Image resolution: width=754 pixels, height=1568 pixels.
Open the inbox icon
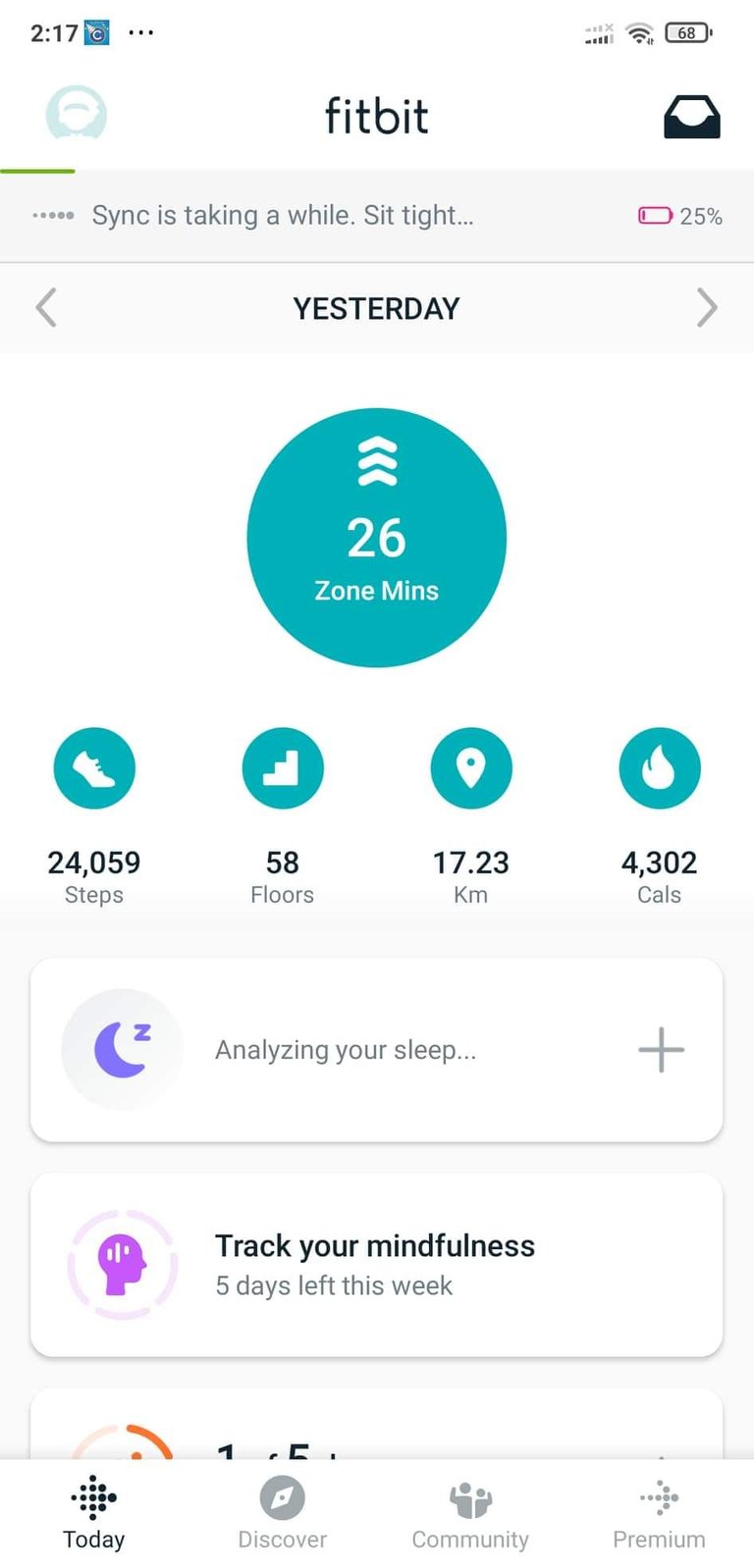click(692, 117)
